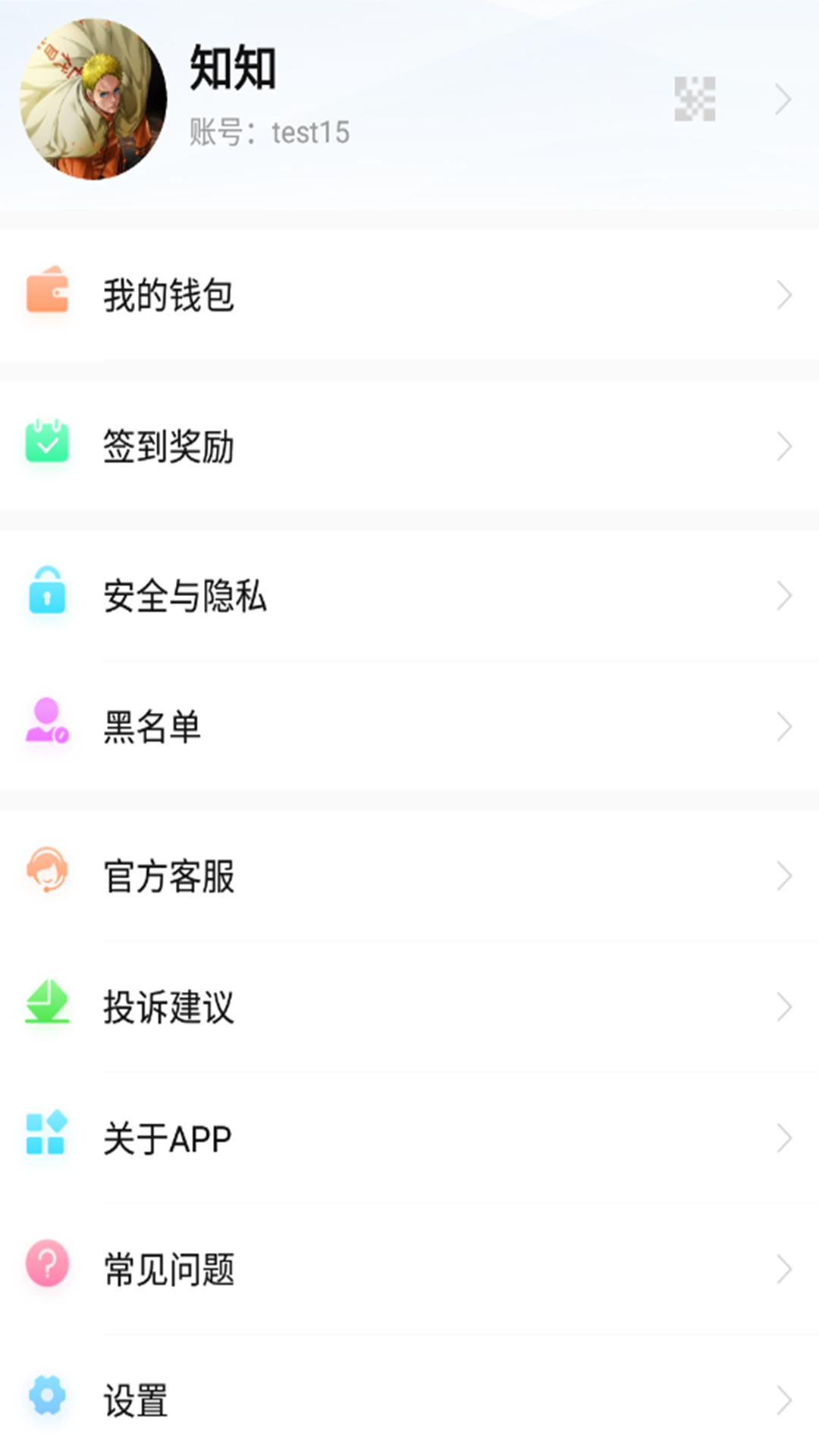
Task: Open the QR code icon beside 知知
Action: coord(695,99)
